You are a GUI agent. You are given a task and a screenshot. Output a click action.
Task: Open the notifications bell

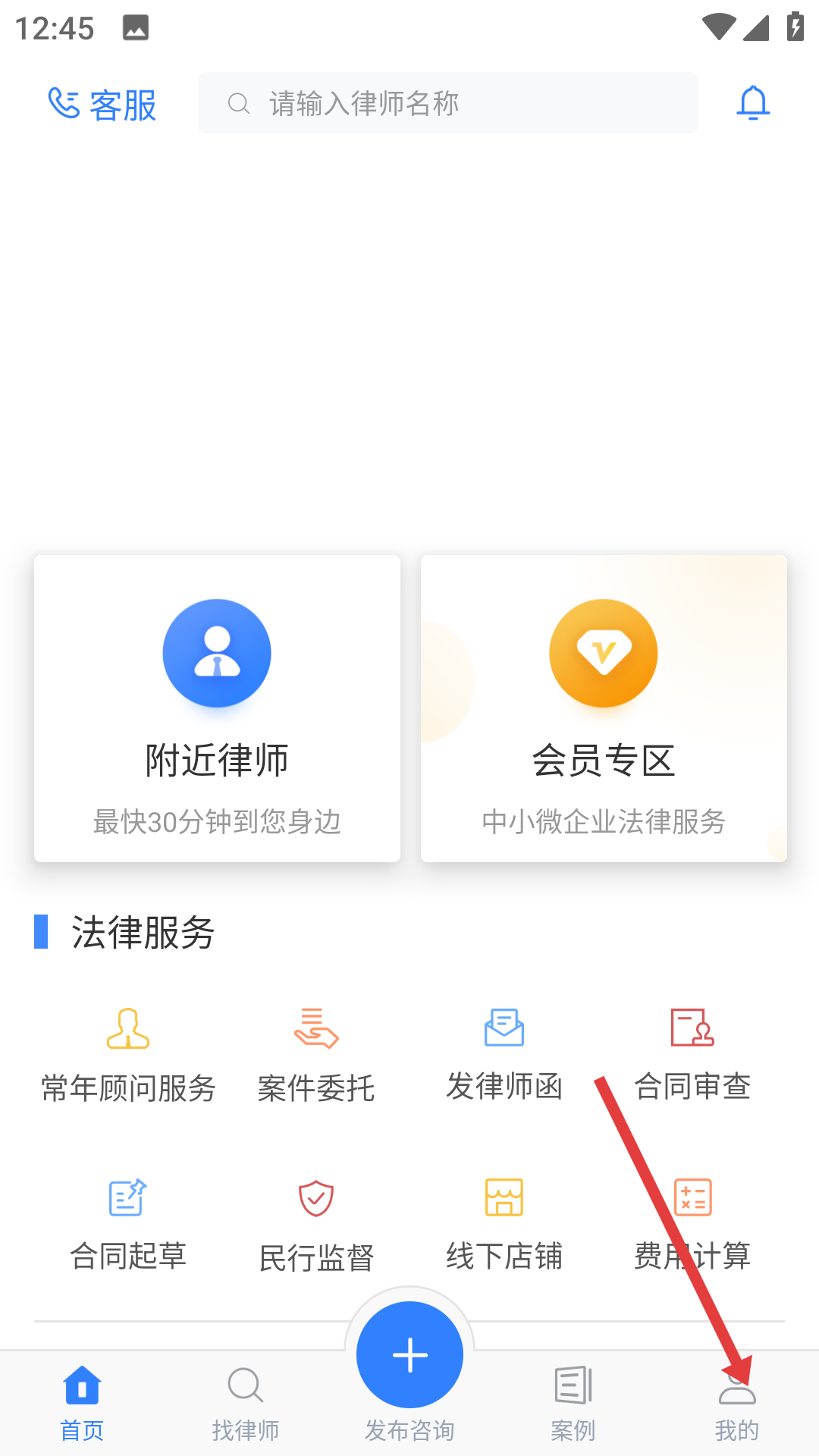(x=753, y=103)
